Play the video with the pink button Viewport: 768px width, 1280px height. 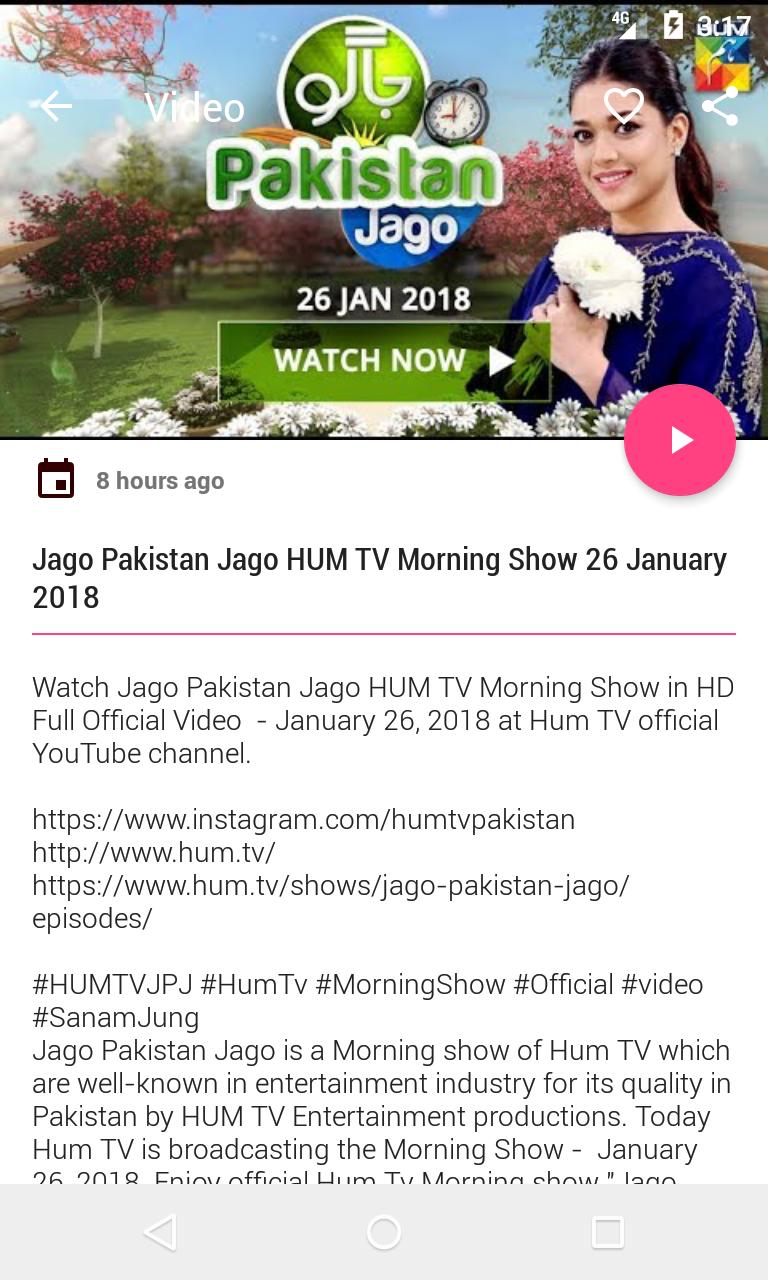point(680,440)
